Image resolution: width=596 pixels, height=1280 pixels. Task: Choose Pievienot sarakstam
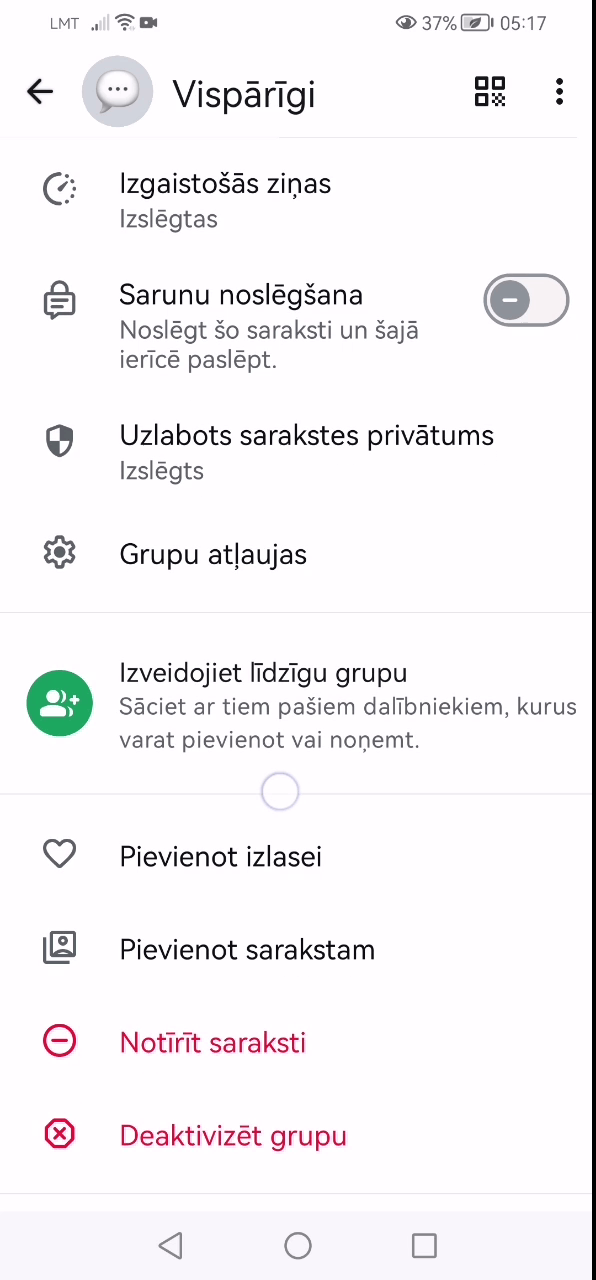tap(298, 949)
